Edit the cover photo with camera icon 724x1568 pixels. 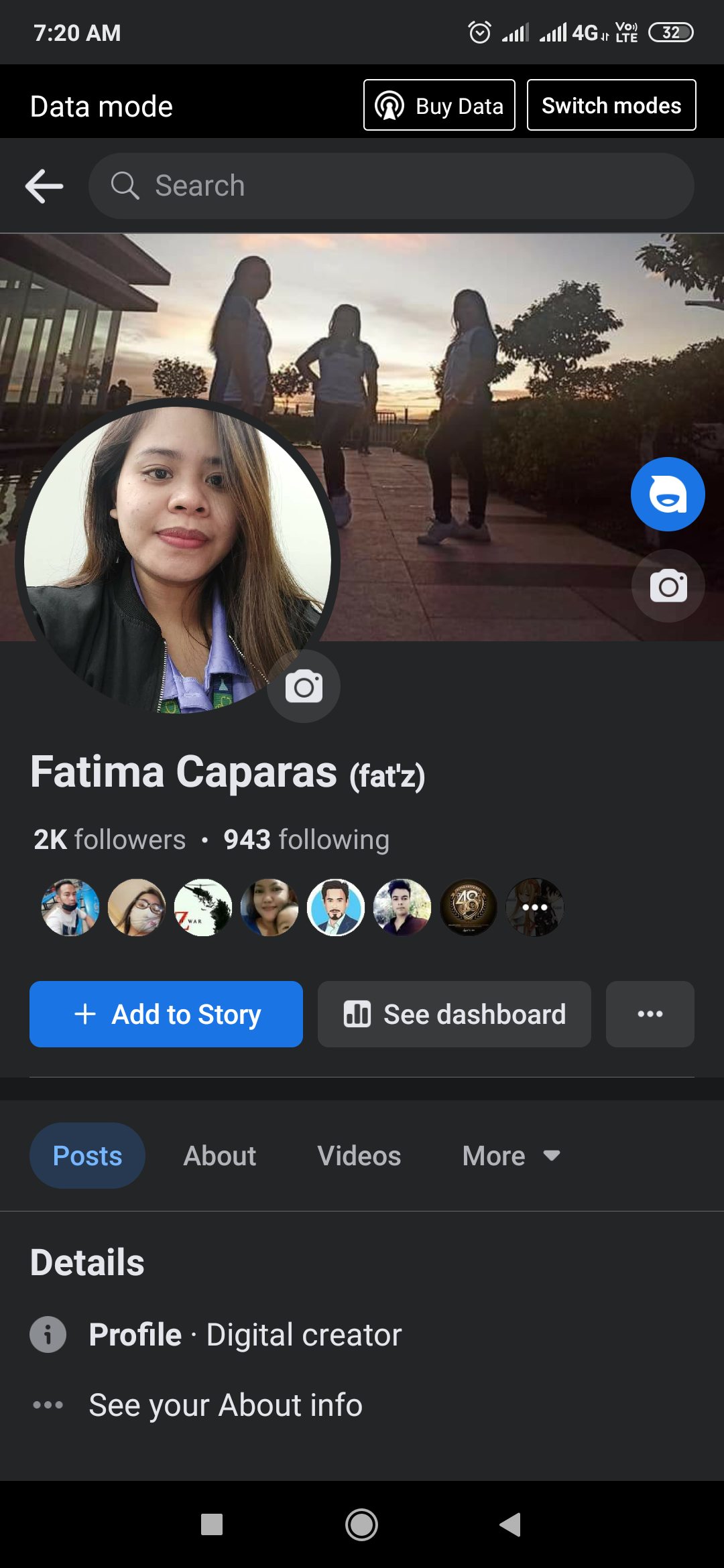click(668, 586)
